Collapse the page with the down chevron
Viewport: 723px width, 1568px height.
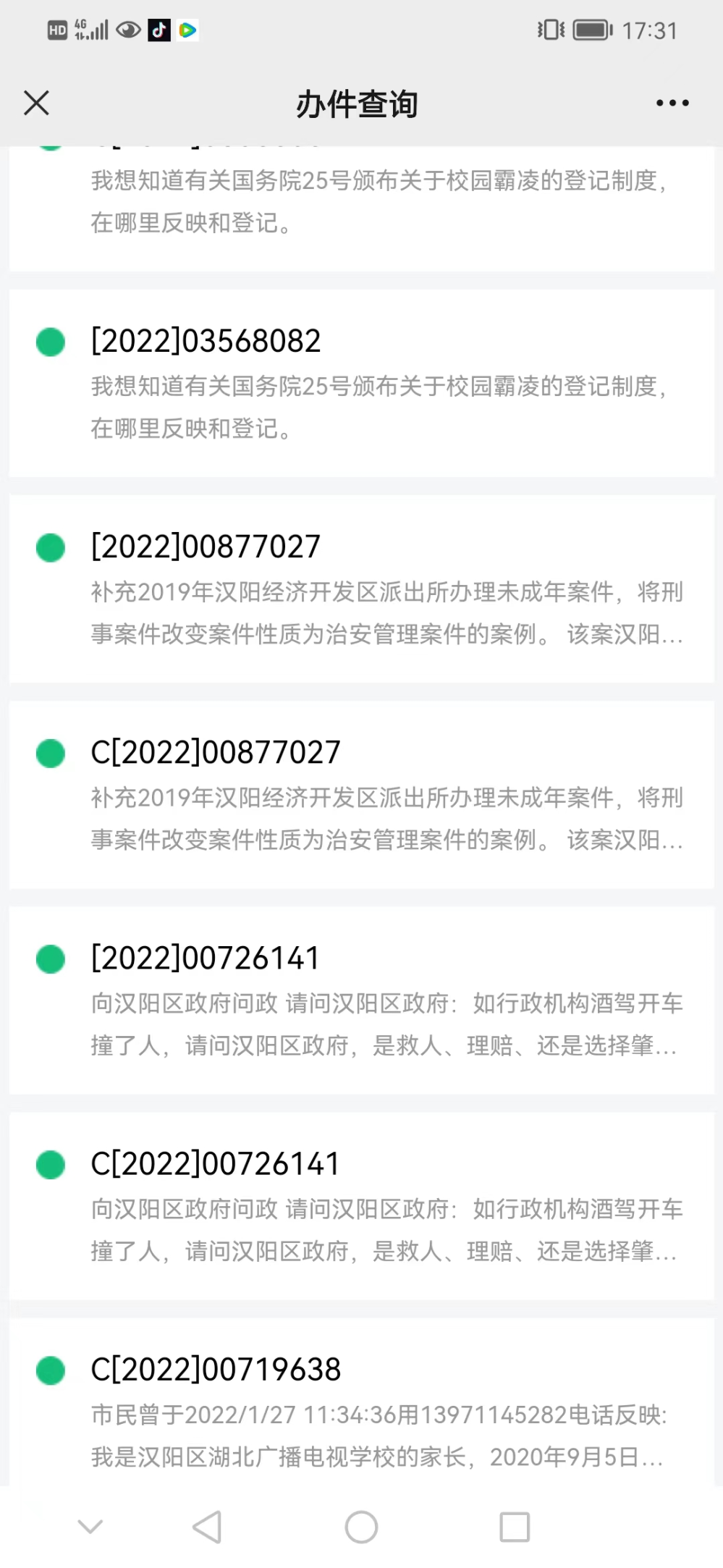[90, 1526]
